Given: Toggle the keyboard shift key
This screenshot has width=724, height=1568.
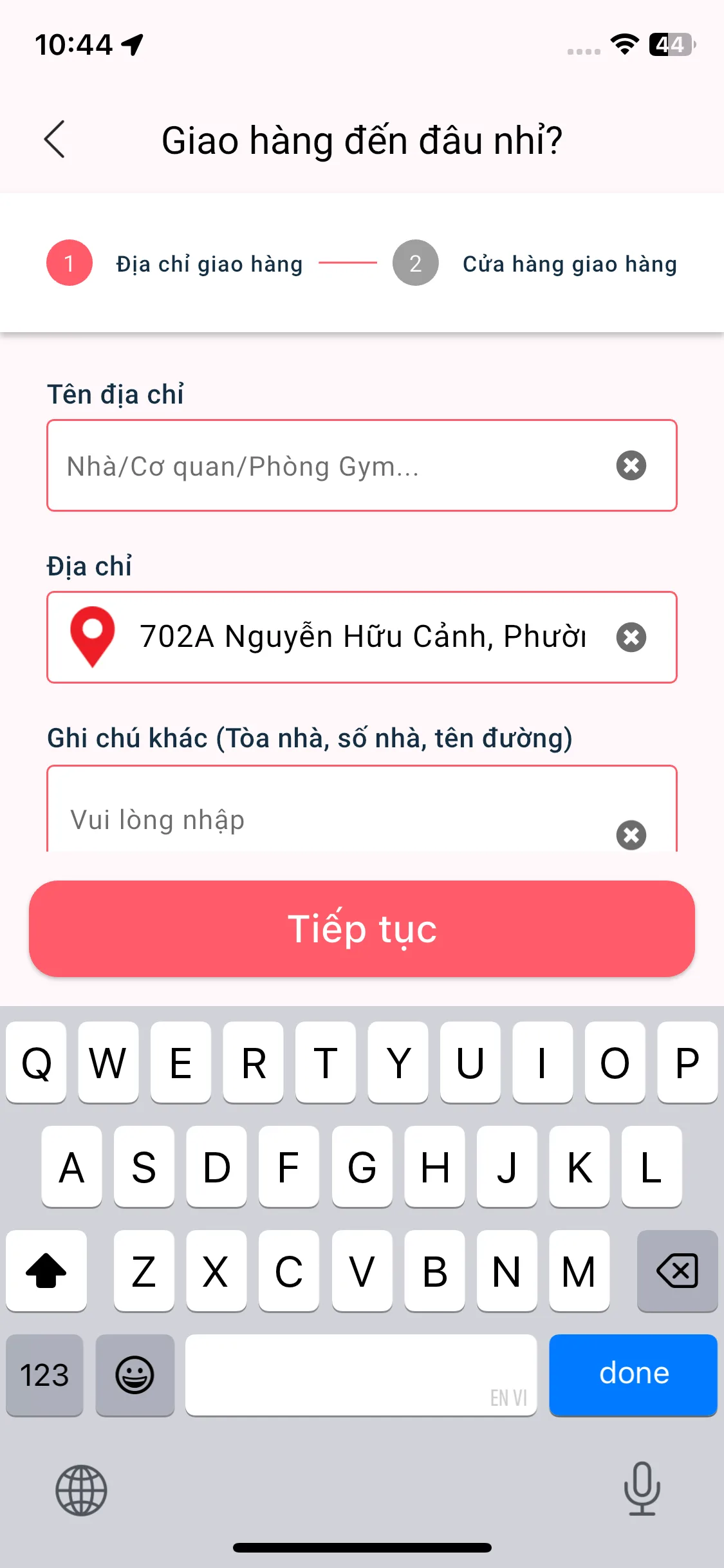Looking at the screenshot, I should (x=46, y=1270).
